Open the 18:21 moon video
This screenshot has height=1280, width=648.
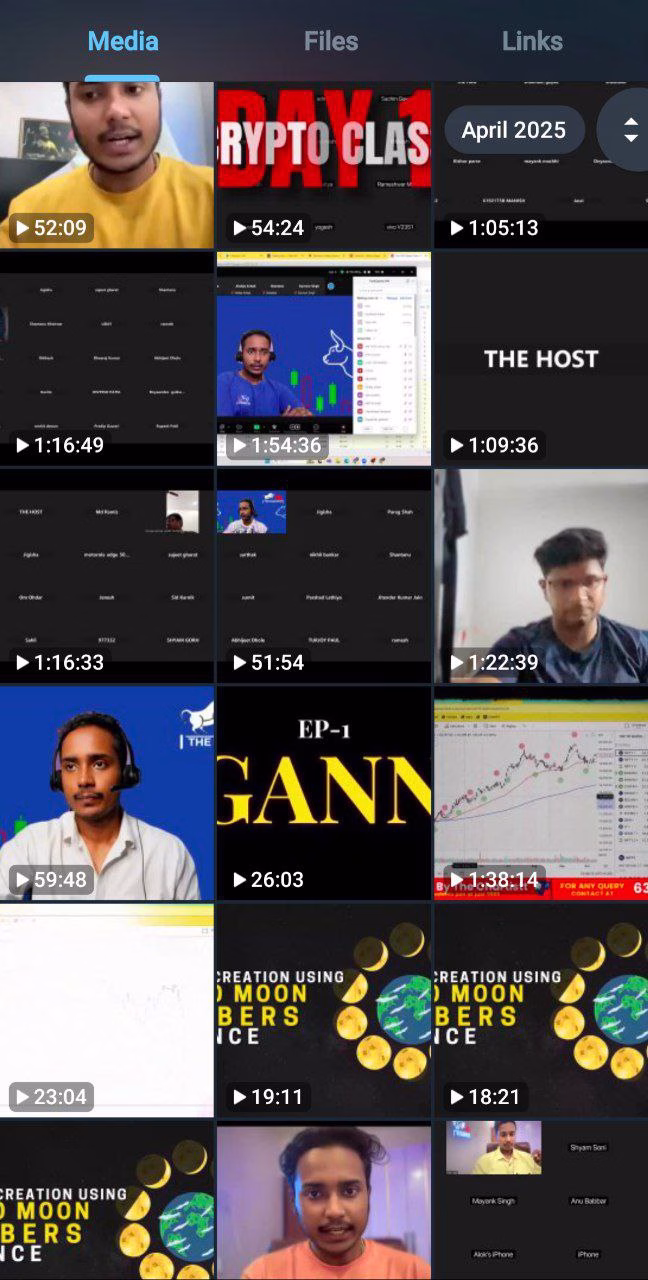540,1010
